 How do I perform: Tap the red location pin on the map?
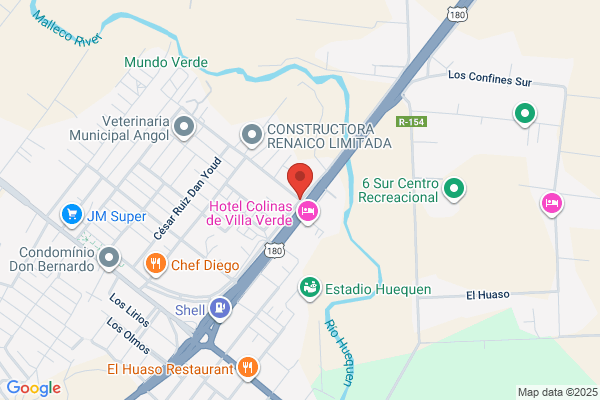[300, 180]
